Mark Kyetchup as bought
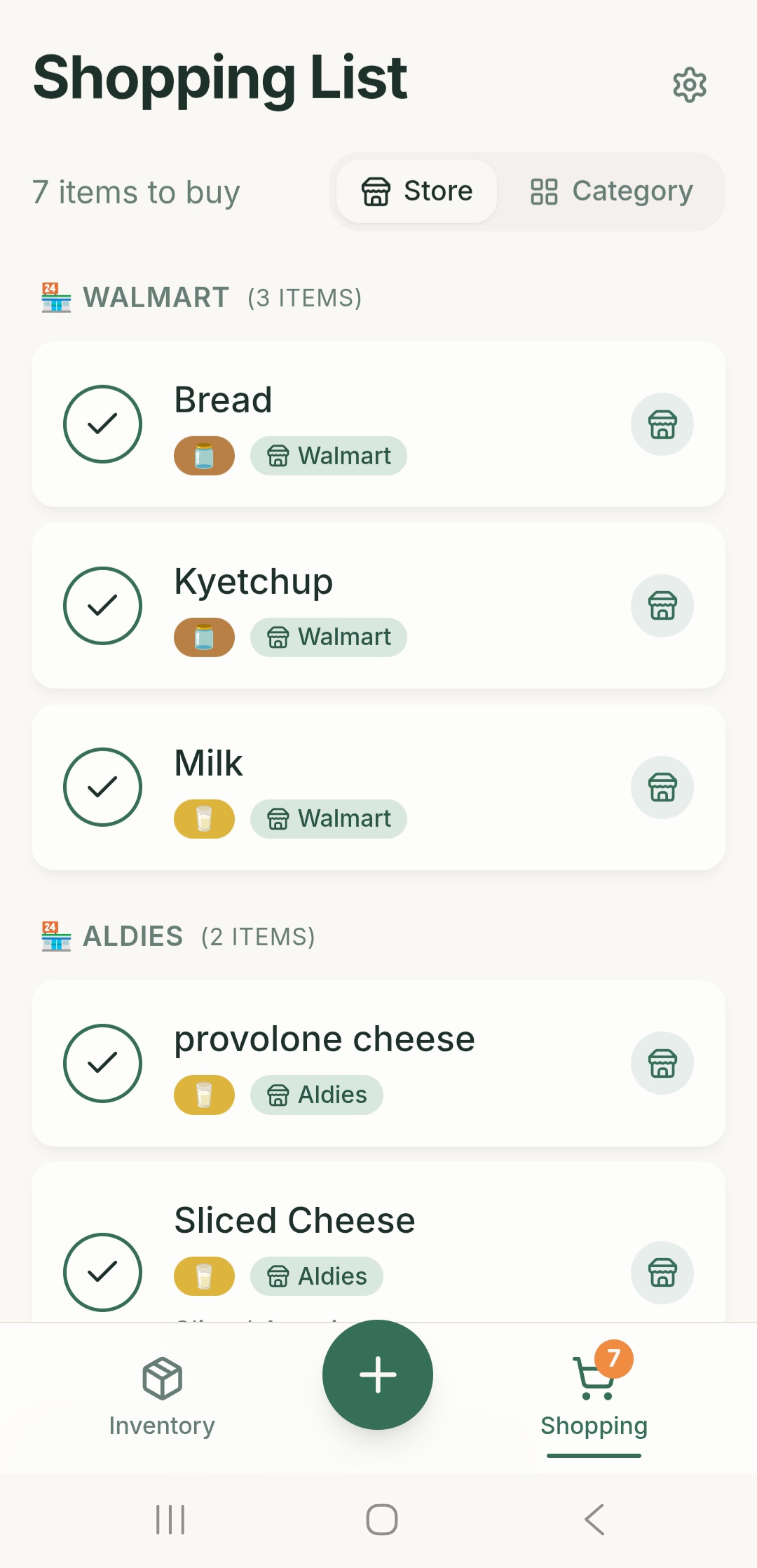The width and height of the screenshot is (757, 1568). click(102, 605)
